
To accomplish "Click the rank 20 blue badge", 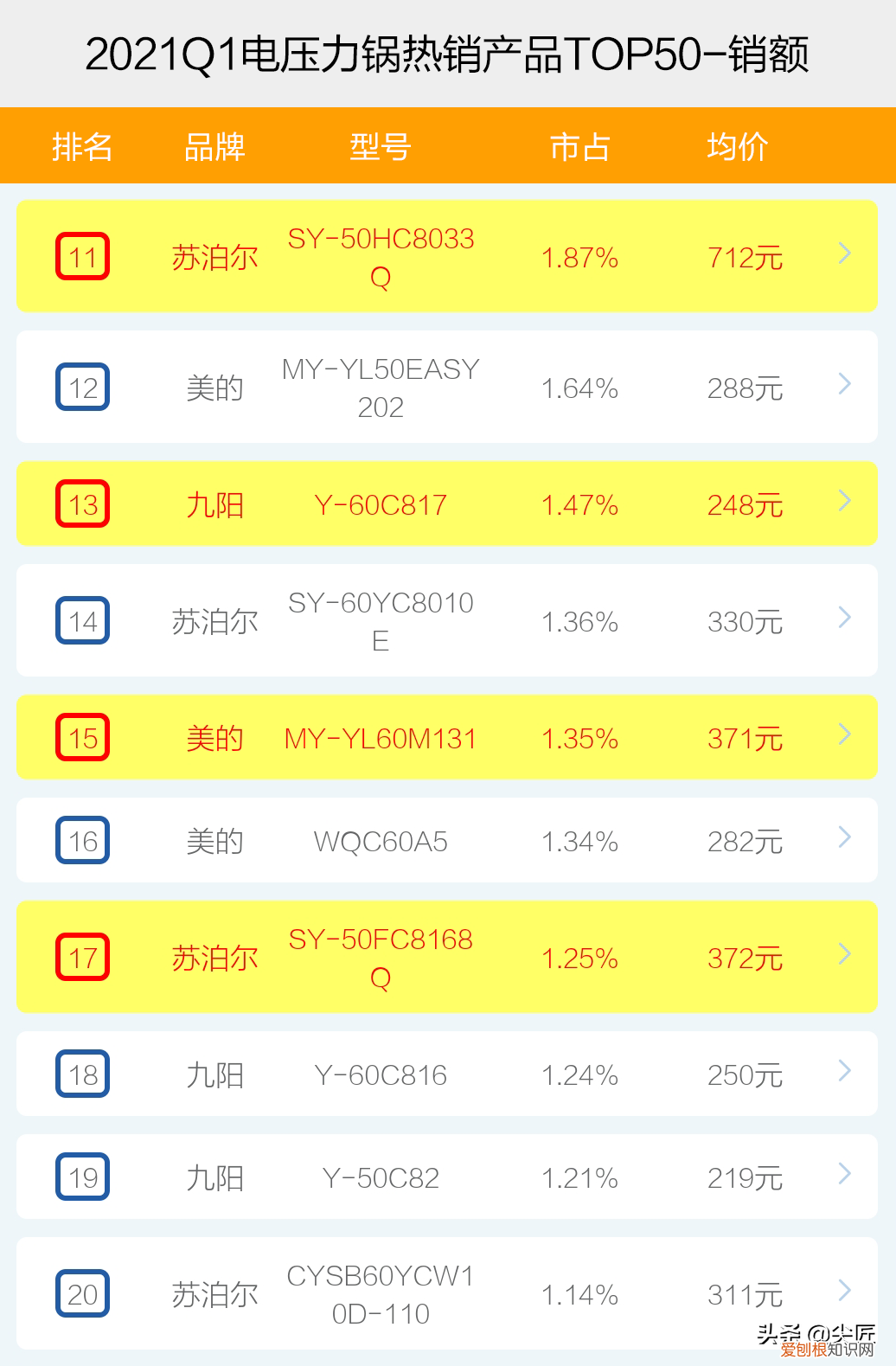I will click(x=82, y=1294).
